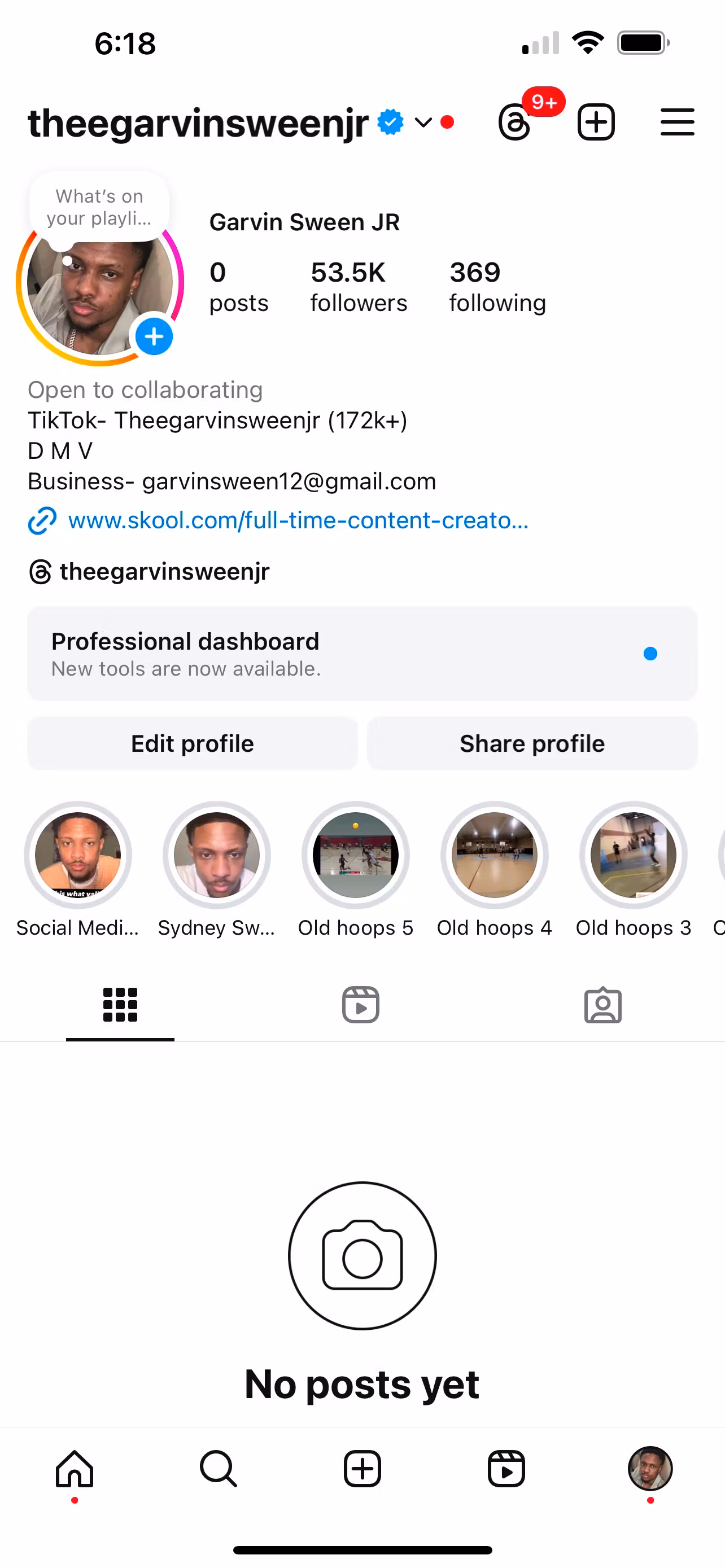Open the following list

(497, 287)
